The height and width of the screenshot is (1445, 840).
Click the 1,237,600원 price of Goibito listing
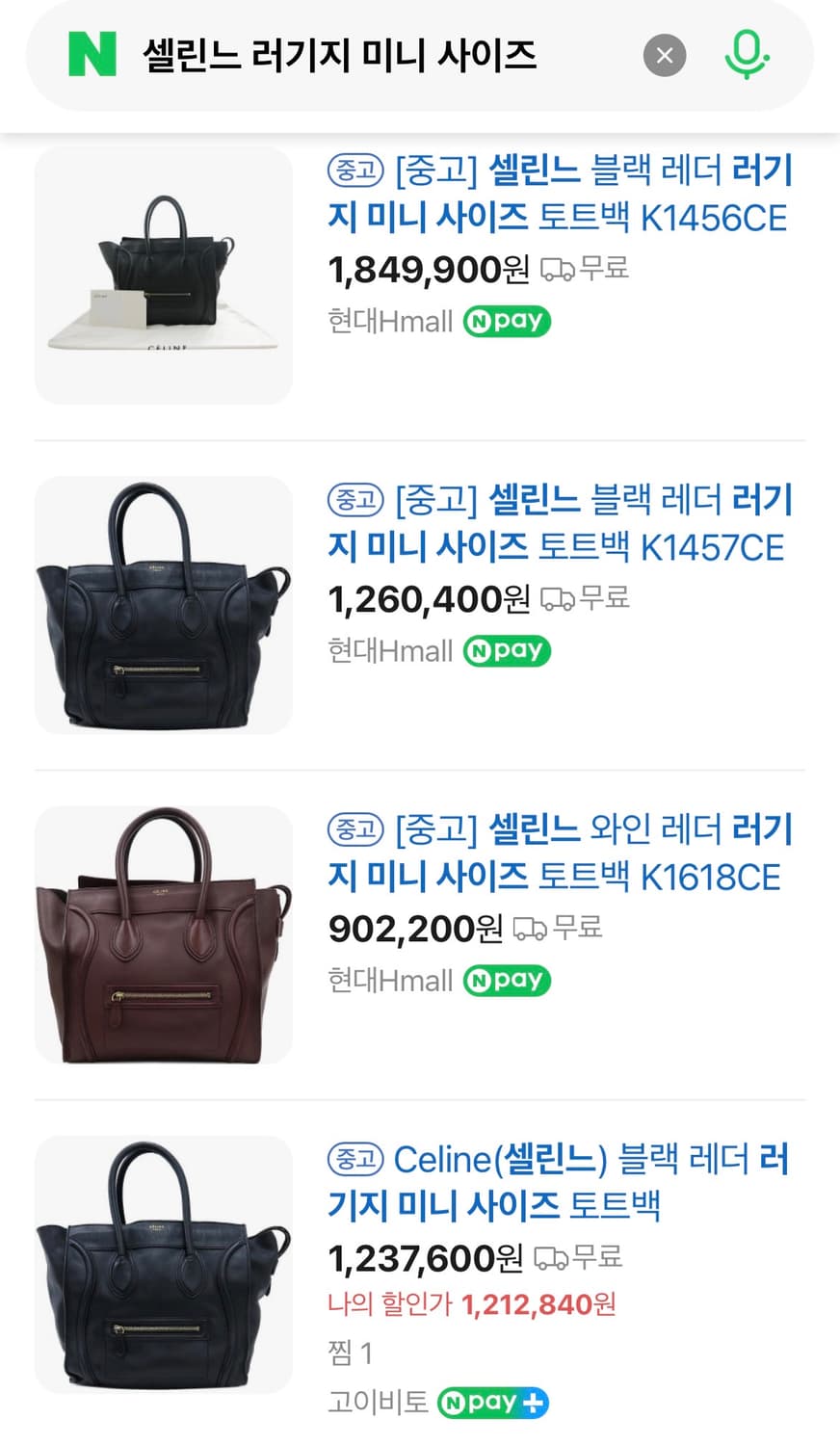pos(419,1257)
